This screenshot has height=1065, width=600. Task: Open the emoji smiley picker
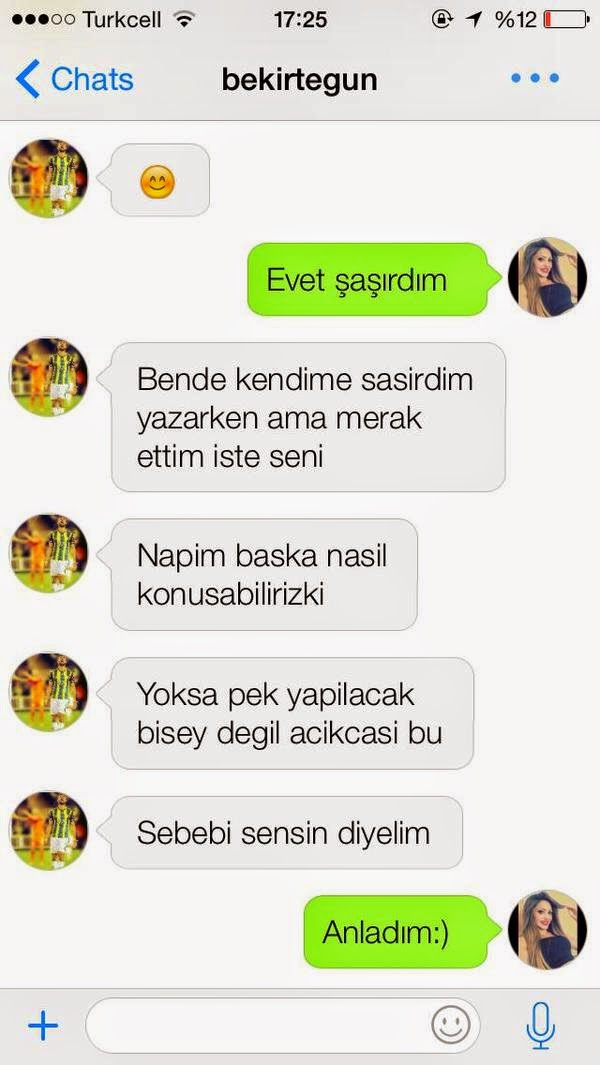click(451, 1025)
